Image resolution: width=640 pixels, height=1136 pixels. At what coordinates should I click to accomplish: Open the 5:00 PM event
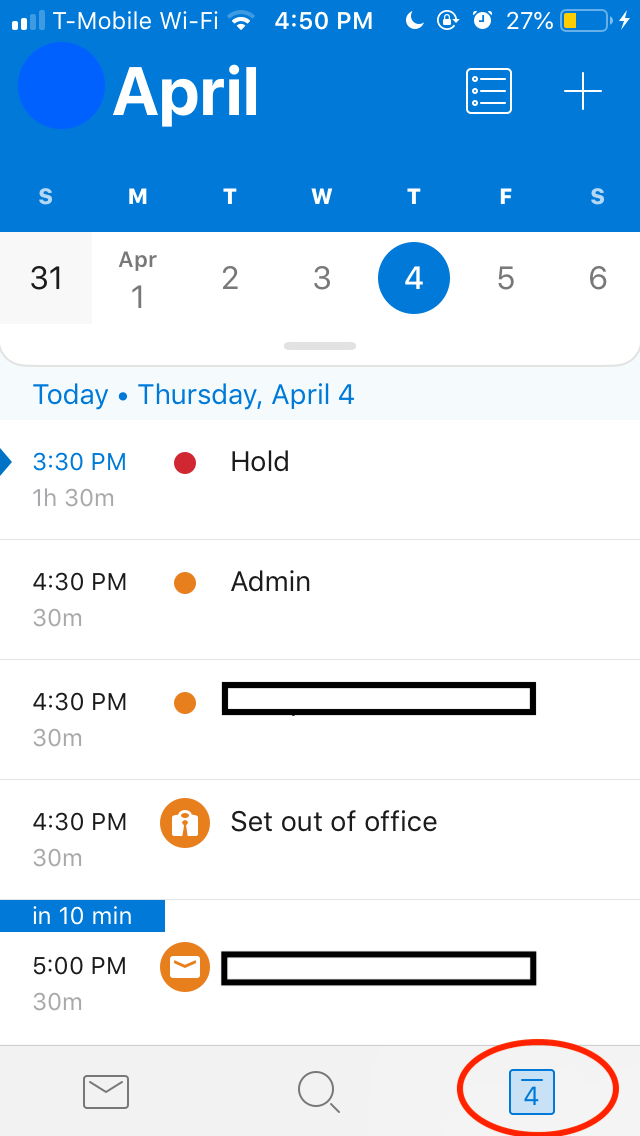click(x=320, y=982)
